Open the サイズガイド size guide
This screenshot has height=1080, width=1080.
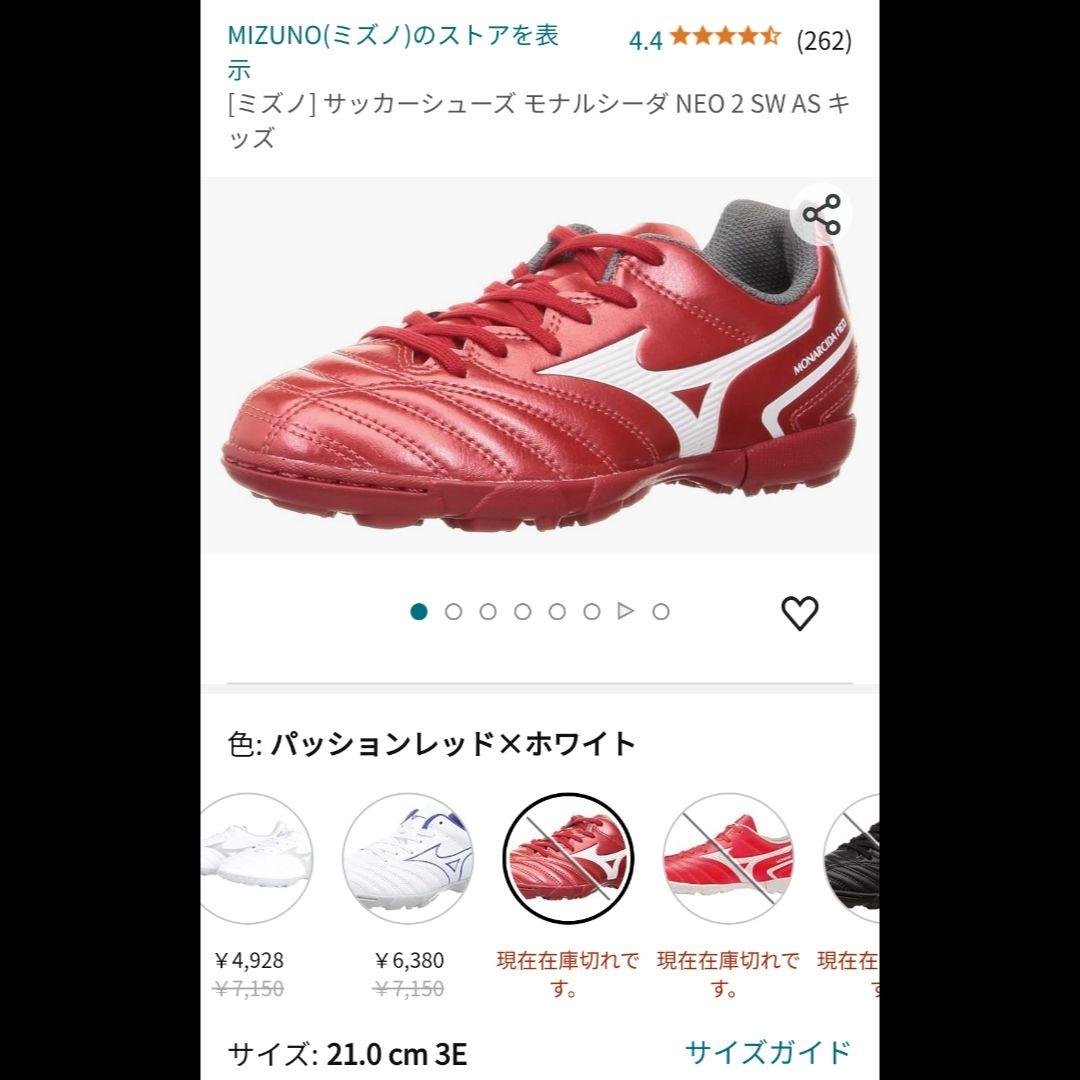[767, 1052]
